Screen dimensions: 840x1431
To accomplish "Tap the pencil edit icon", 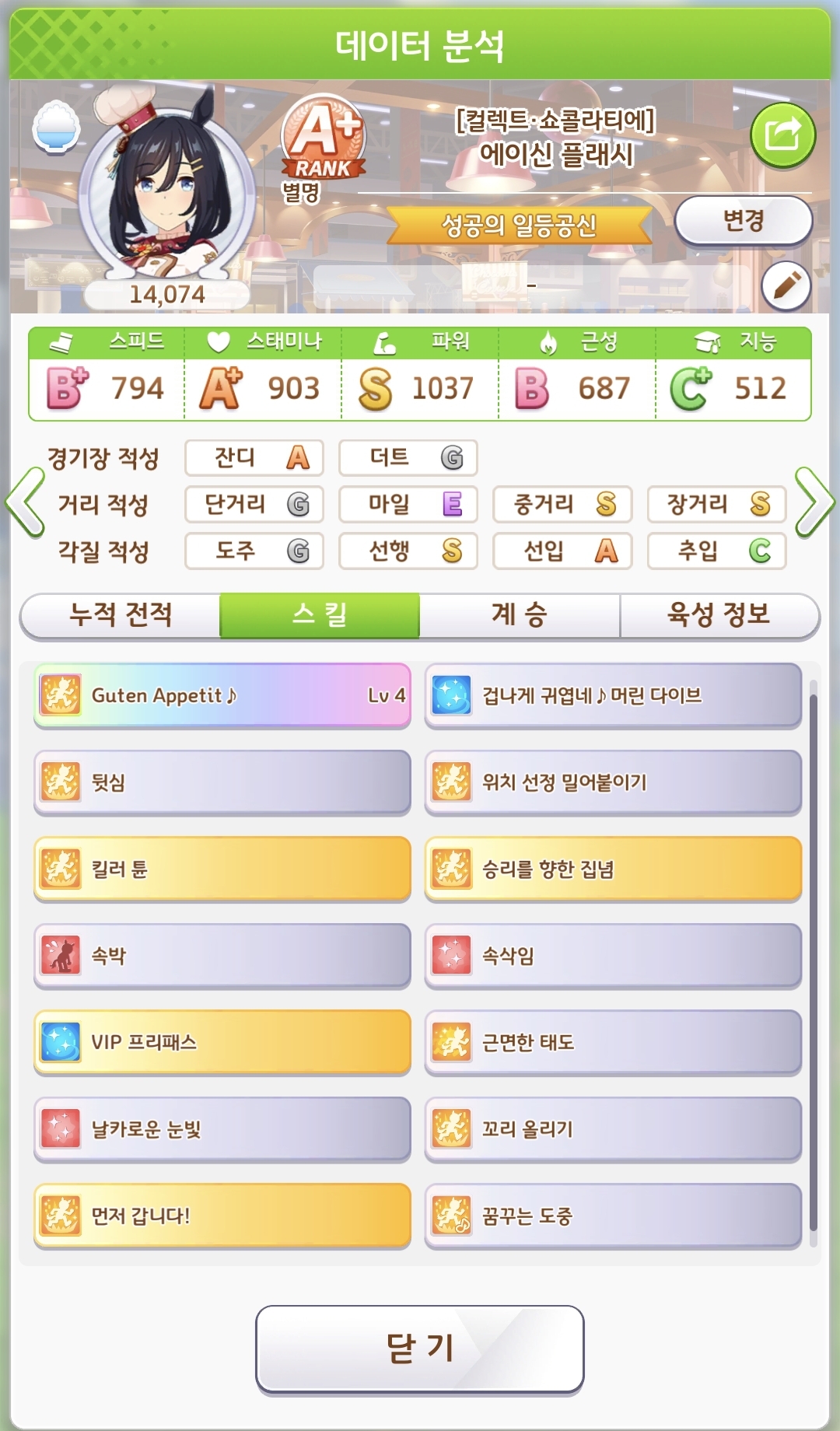I will pyautogui.click(x=786, y=286).
